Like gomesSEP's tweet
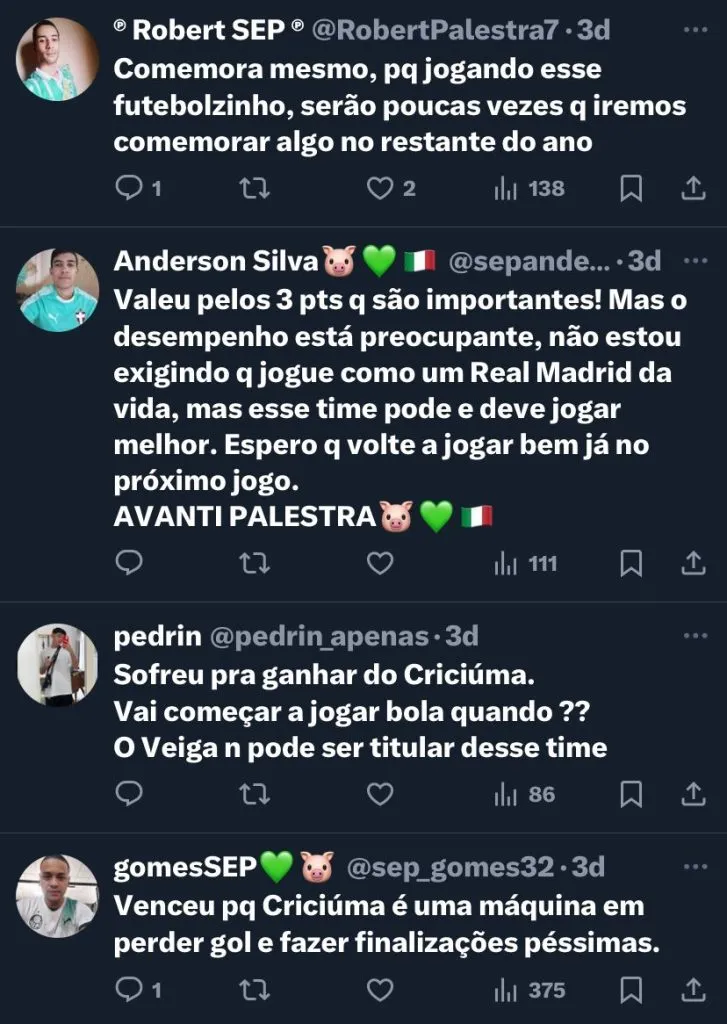Image resolution: width=727 pixels, height=1024 pixels. 380,990
